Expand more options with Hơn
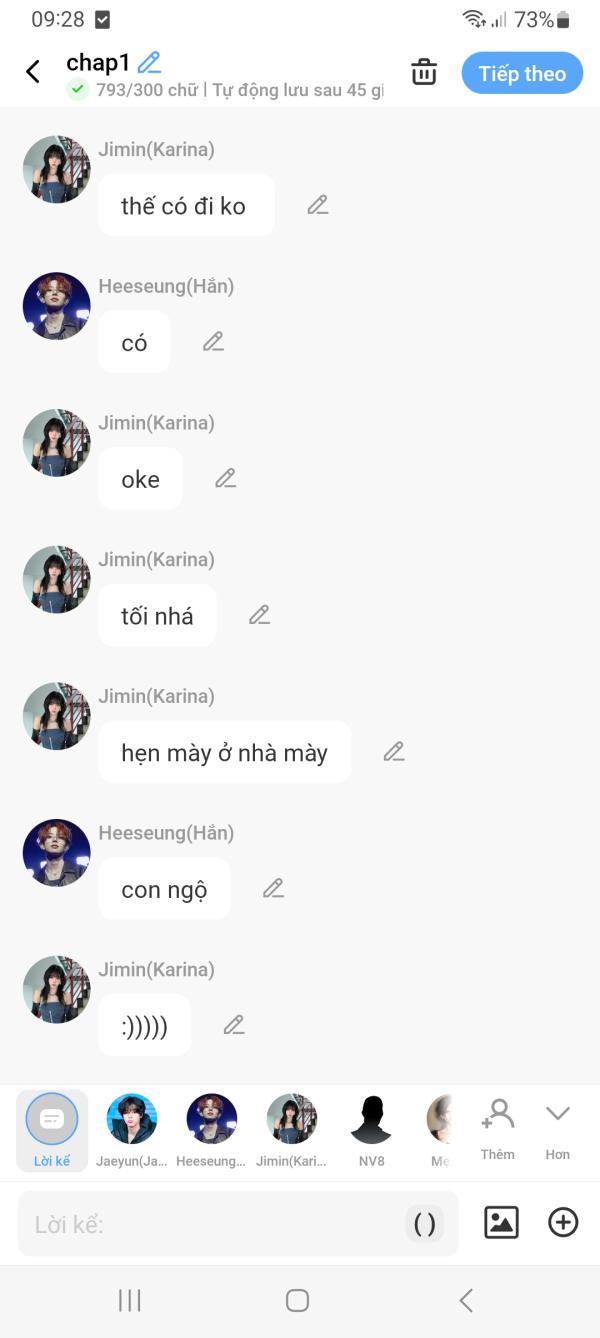The image size is (600, 1338). pyautogui.click(x=557, y=1129)
